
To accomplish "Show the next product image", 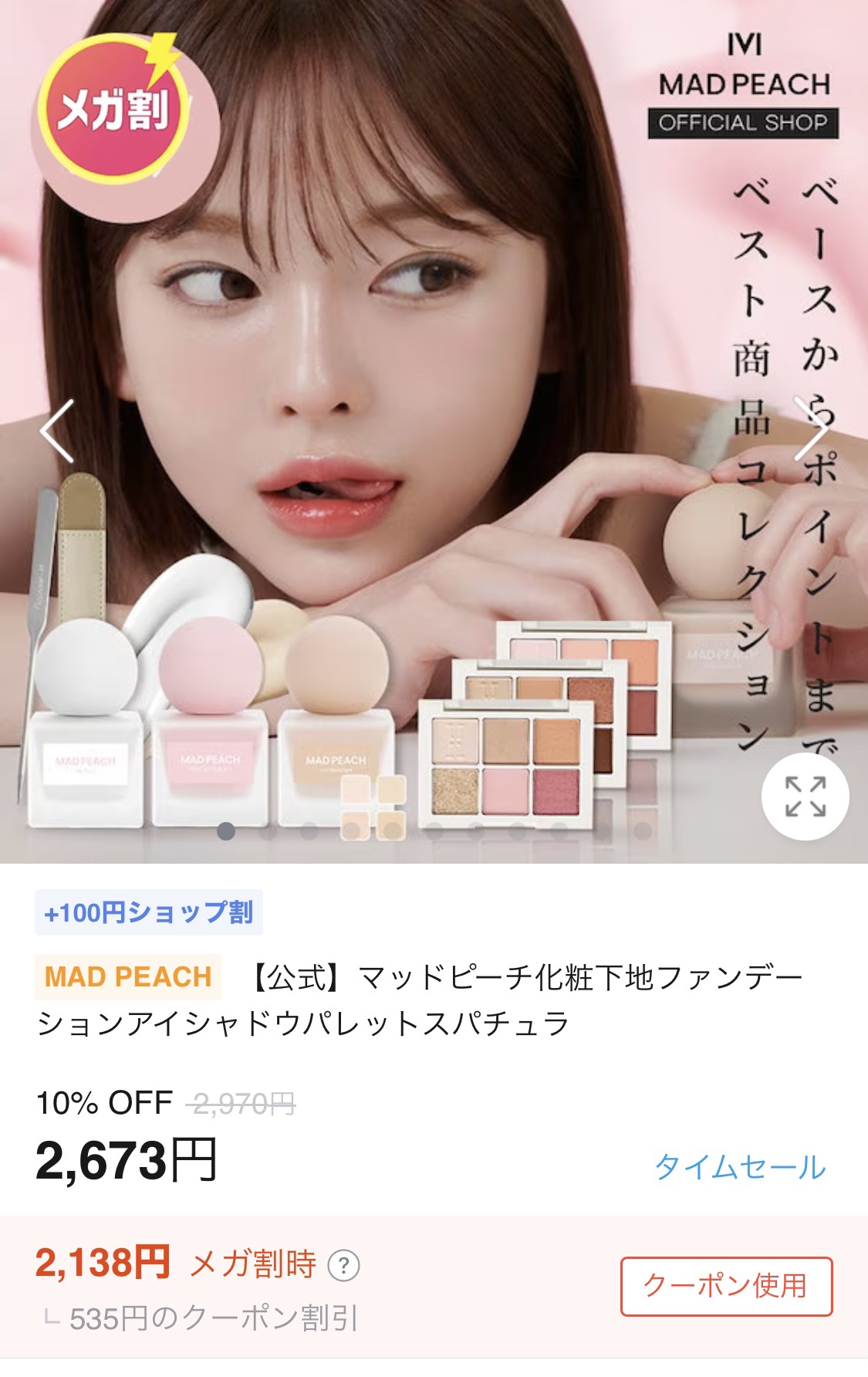I will tap(813, 429).
